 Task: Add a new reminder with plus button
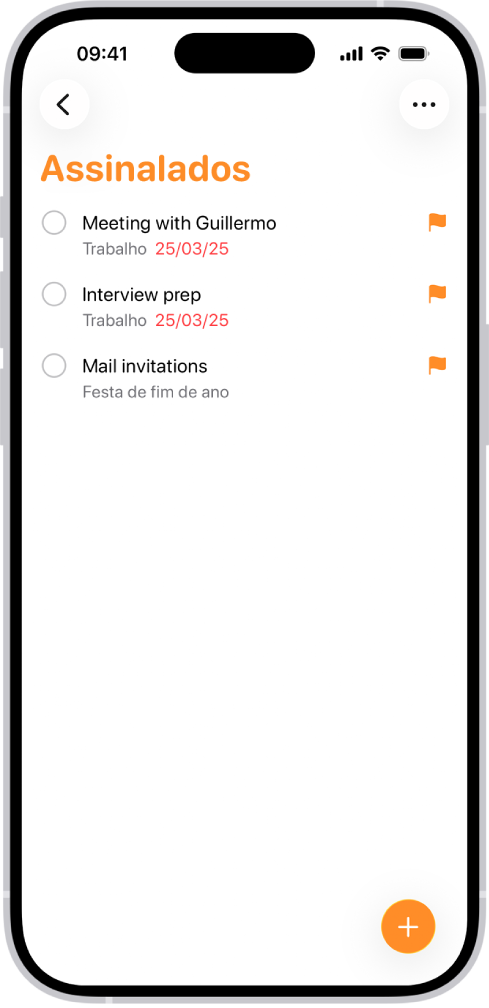tap(408, 926)
